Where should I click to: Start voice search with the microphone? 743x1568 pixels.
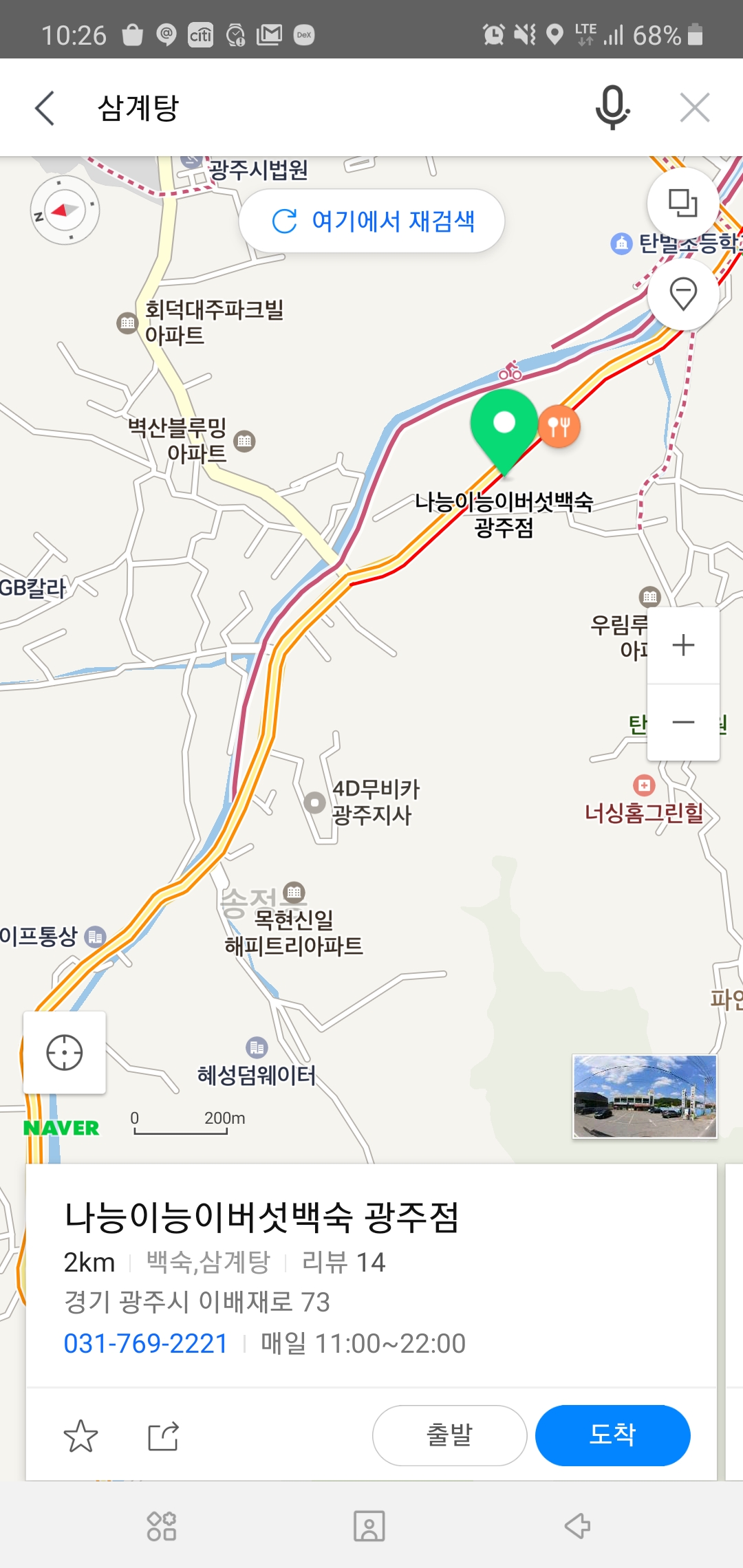point(612,108)
